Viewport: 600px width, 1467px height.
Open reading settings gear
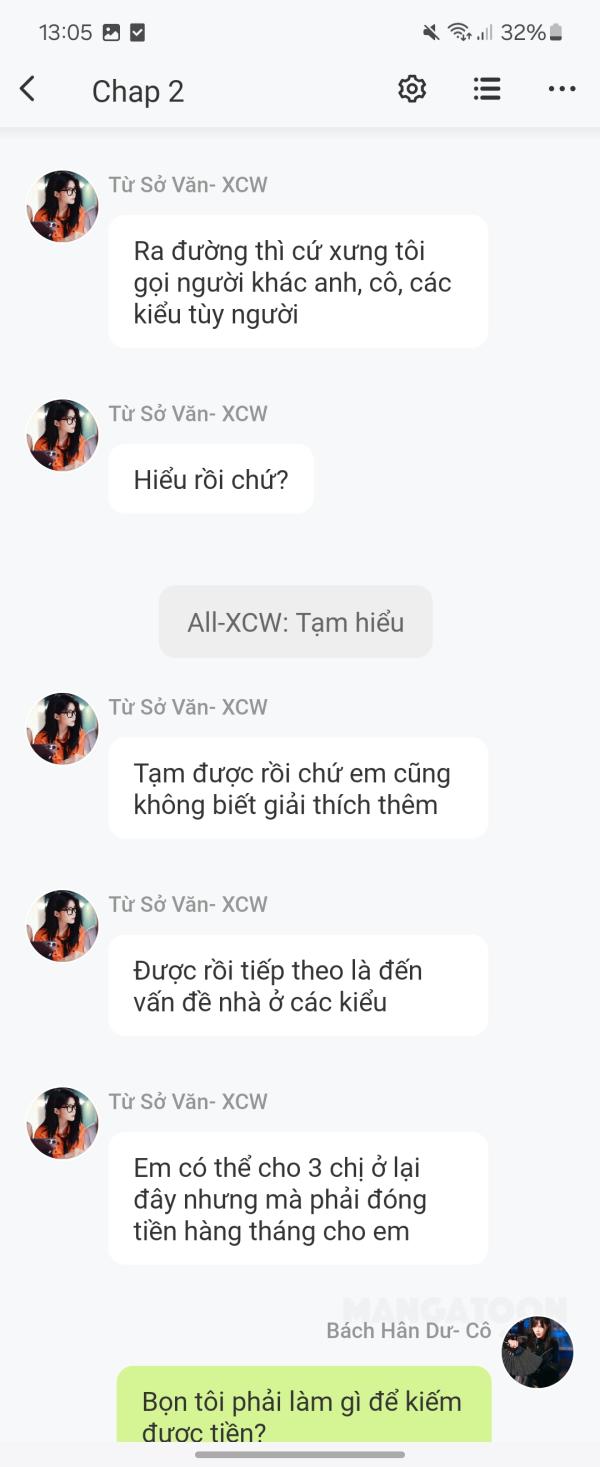pos(412,90)
